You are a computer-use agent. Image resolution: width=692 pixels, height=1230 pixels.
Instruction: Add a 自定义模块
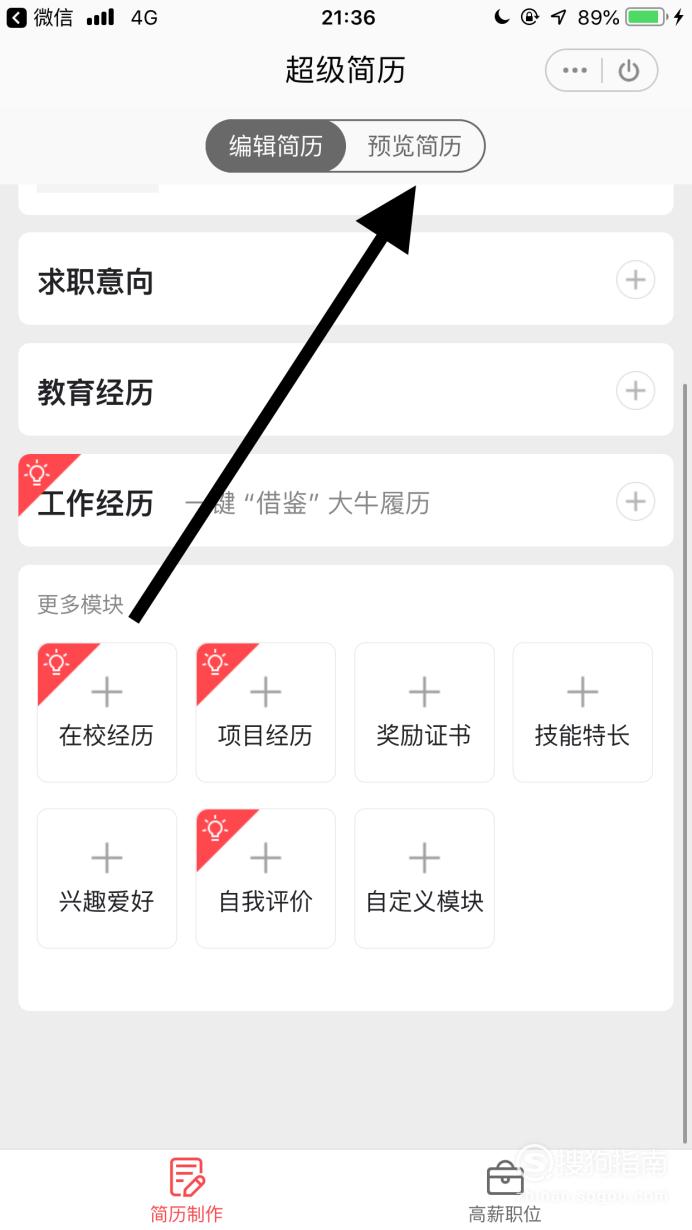click(424, 878)
